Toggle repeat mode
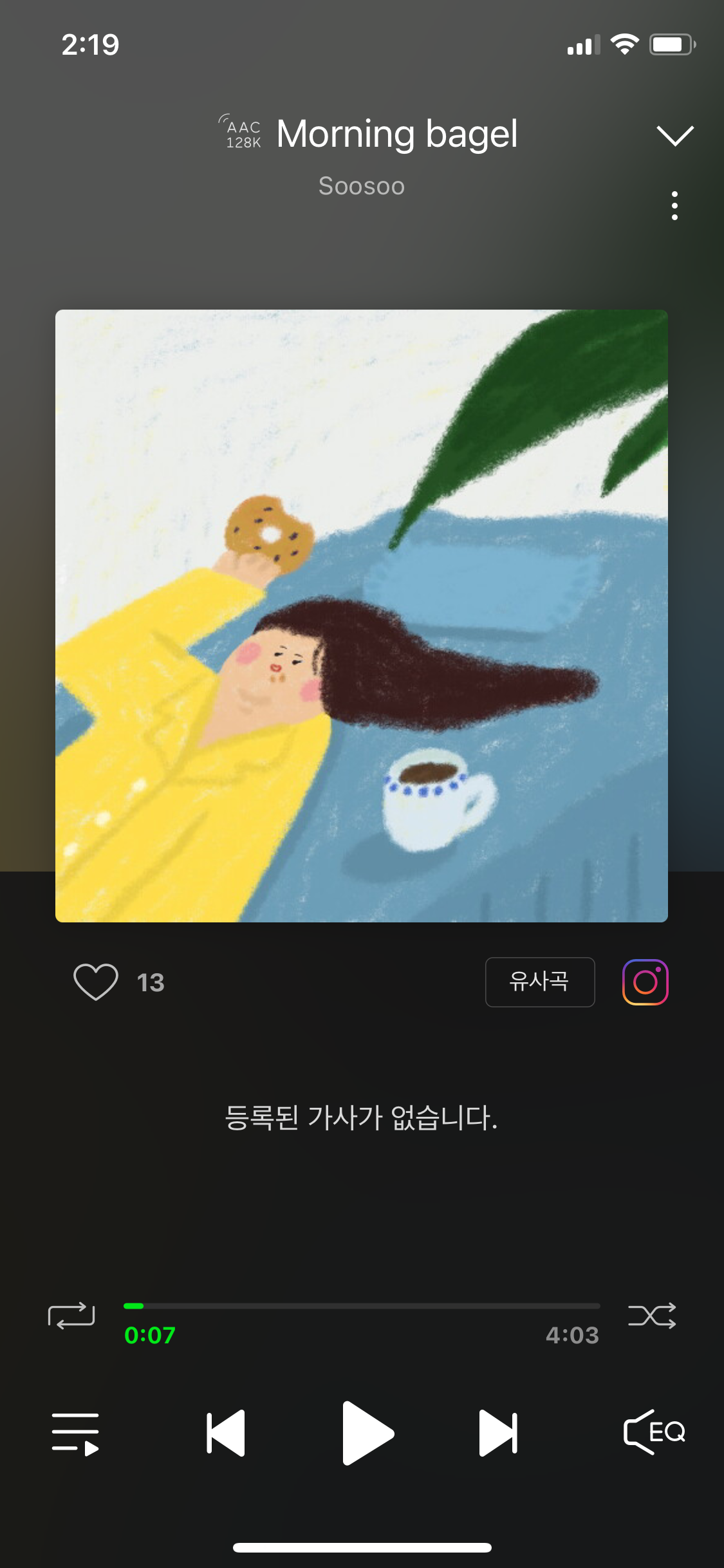 click(x=71, y=1316)
